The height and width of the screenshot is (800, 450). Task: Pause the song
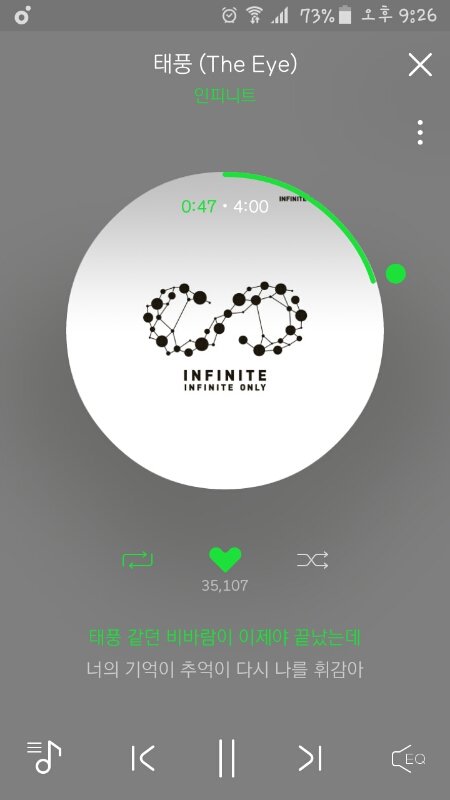(x=226, y=758)
